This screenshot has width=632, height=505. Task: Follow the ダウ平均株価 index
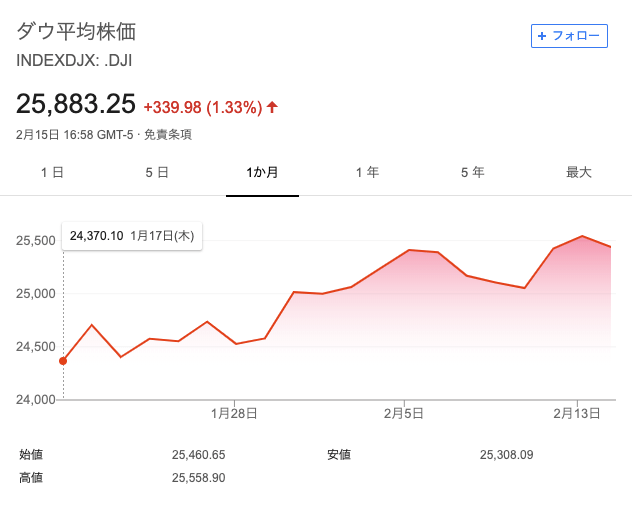(569, 36)
